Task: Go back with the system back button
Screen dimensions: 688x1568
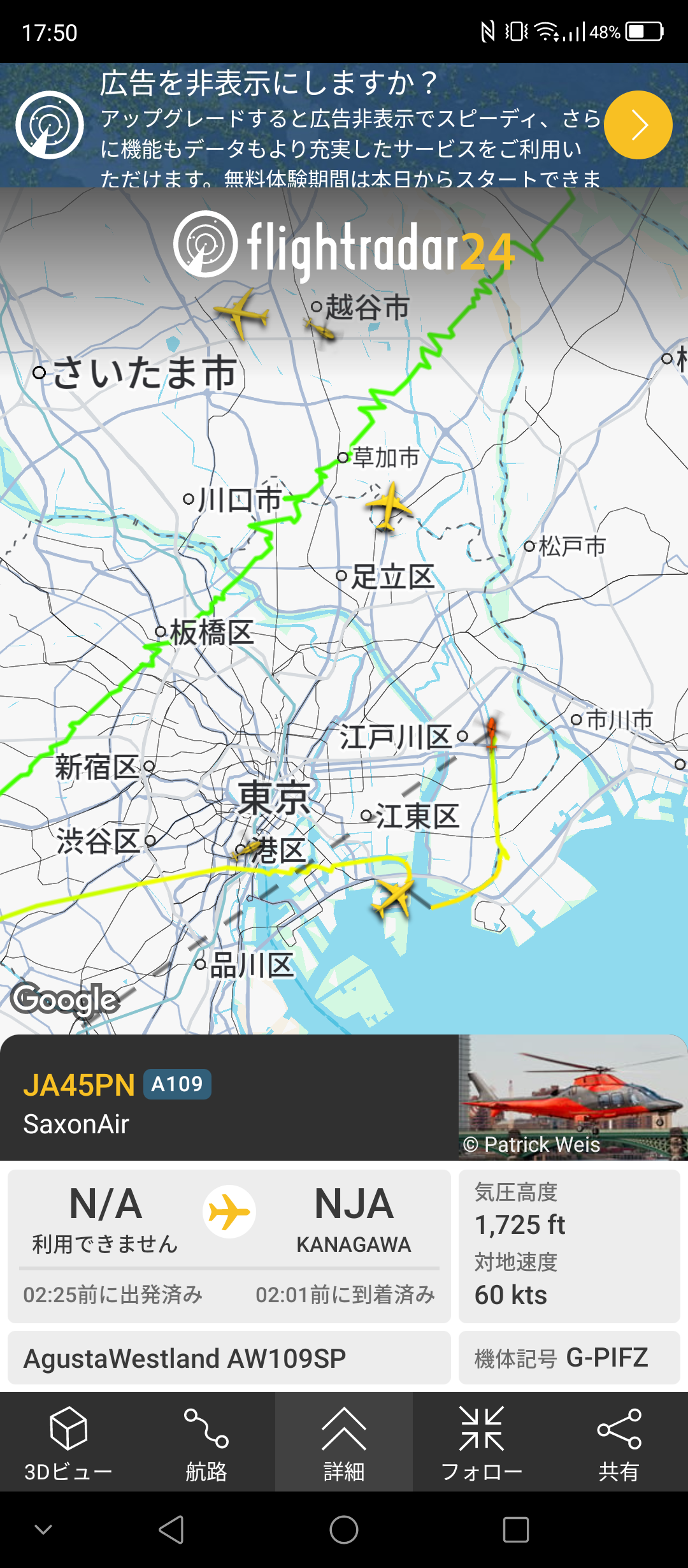Action: (171, 1529)
